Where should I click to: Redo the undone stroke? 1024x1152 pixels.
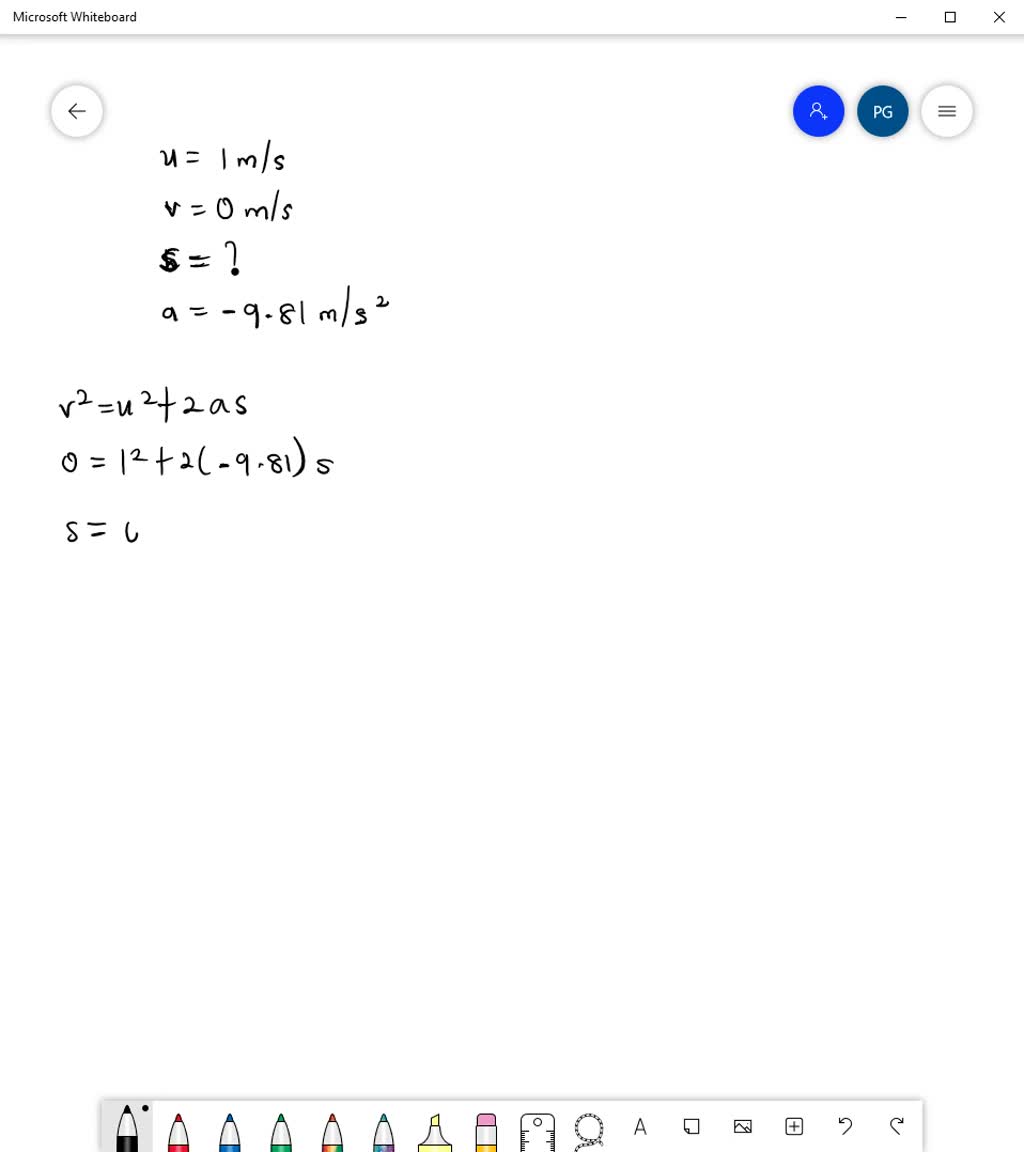point(897,1127)
